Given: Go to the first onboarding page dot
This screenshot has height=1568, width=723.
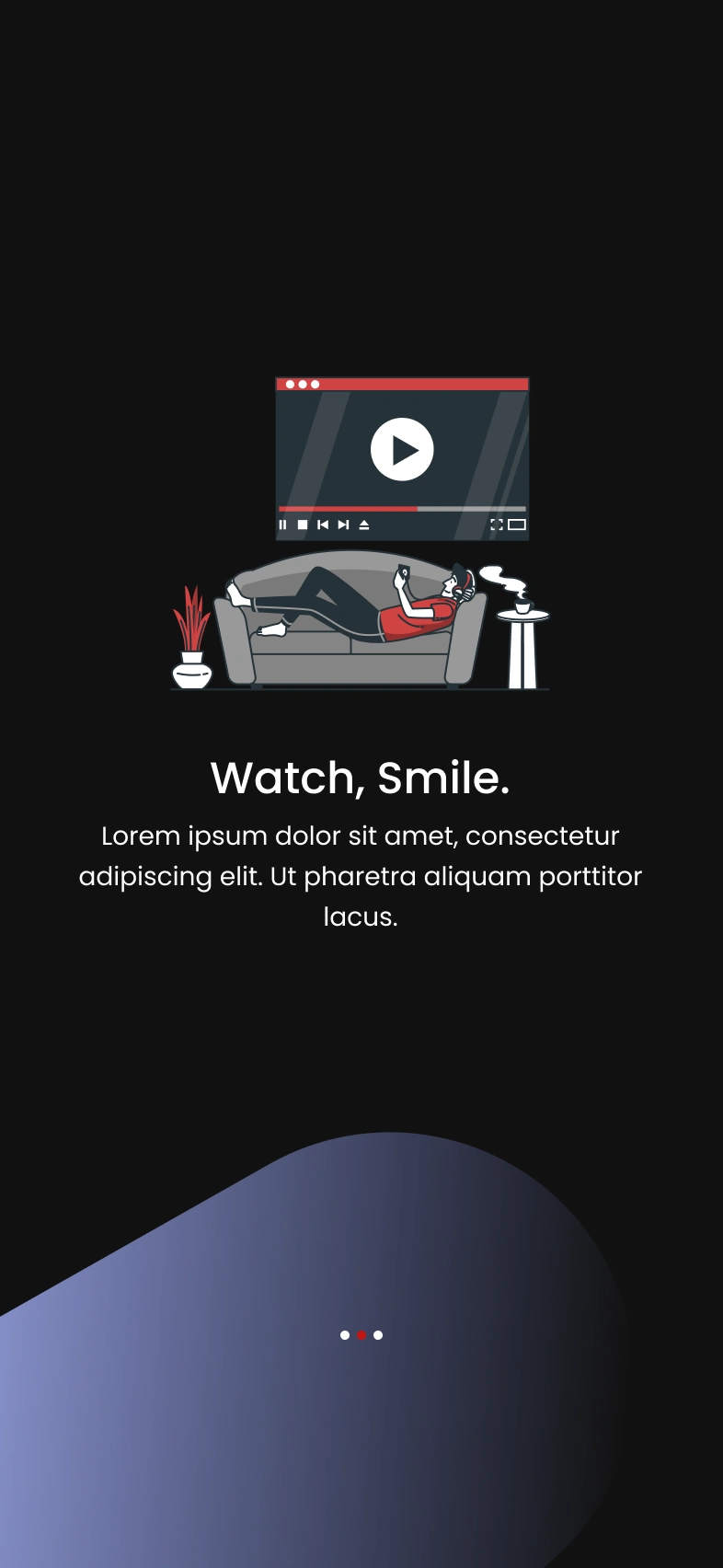Looking at the screenshot, I should click(x=345, y=1335).
